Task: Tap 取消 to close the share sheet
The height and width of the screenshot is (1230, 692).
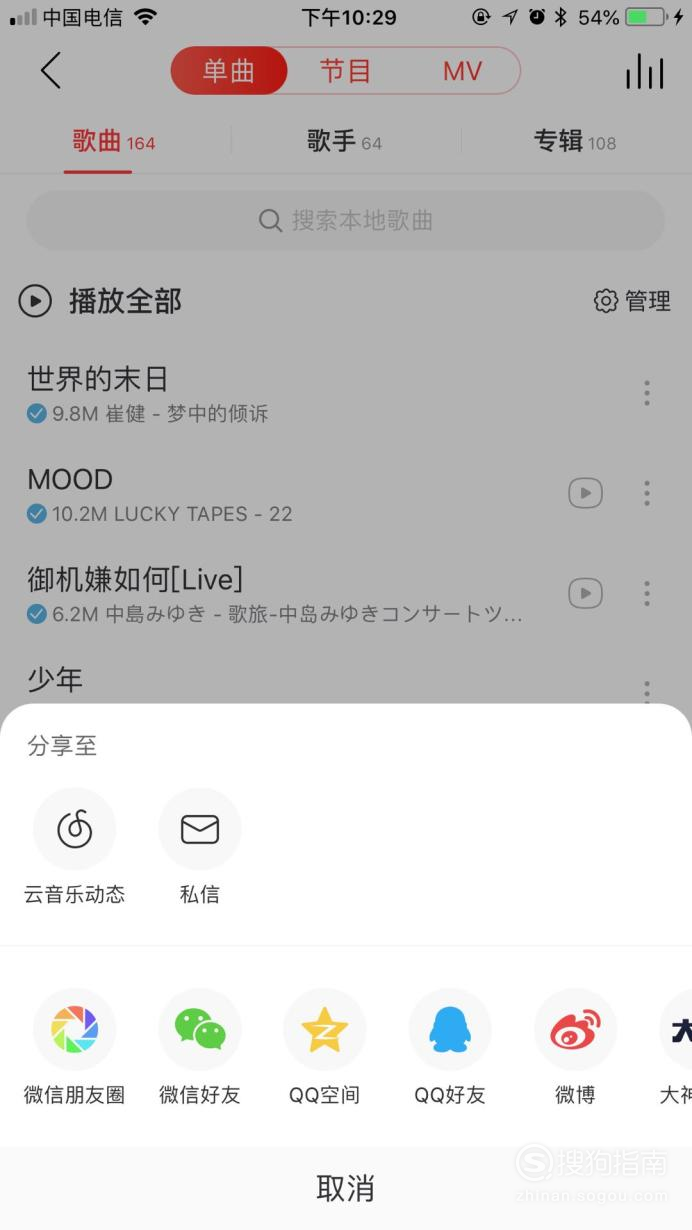Action: tap(346, 1188)
